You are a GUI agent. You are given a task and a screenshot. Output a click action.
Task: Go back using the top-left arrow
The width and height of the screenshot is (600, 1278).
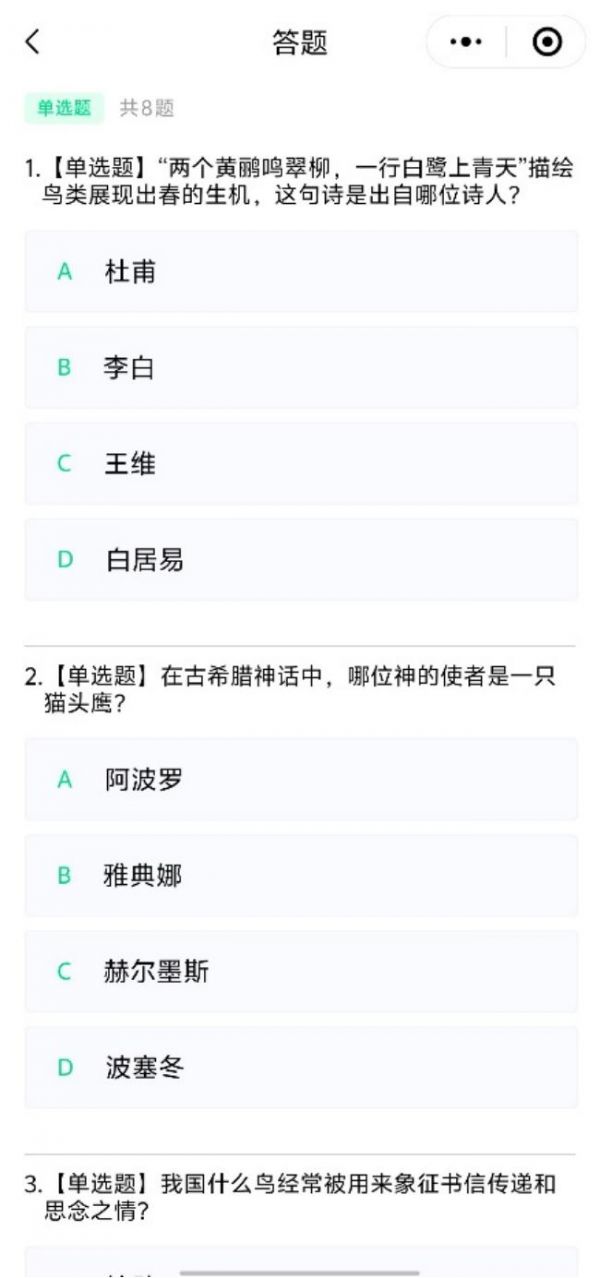click(x=33, y=42)
